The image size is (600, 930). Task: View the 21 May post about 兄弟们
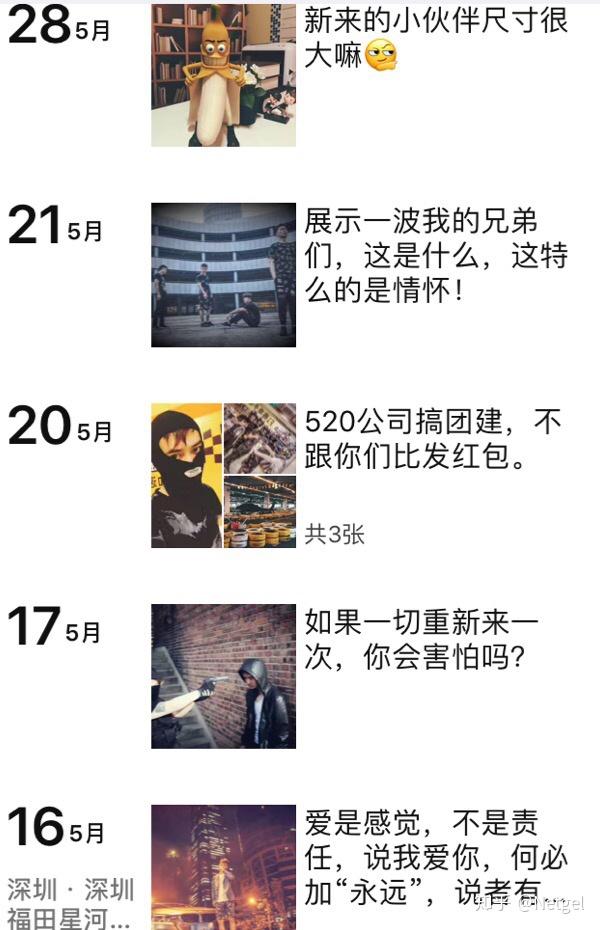click(223, 275)
